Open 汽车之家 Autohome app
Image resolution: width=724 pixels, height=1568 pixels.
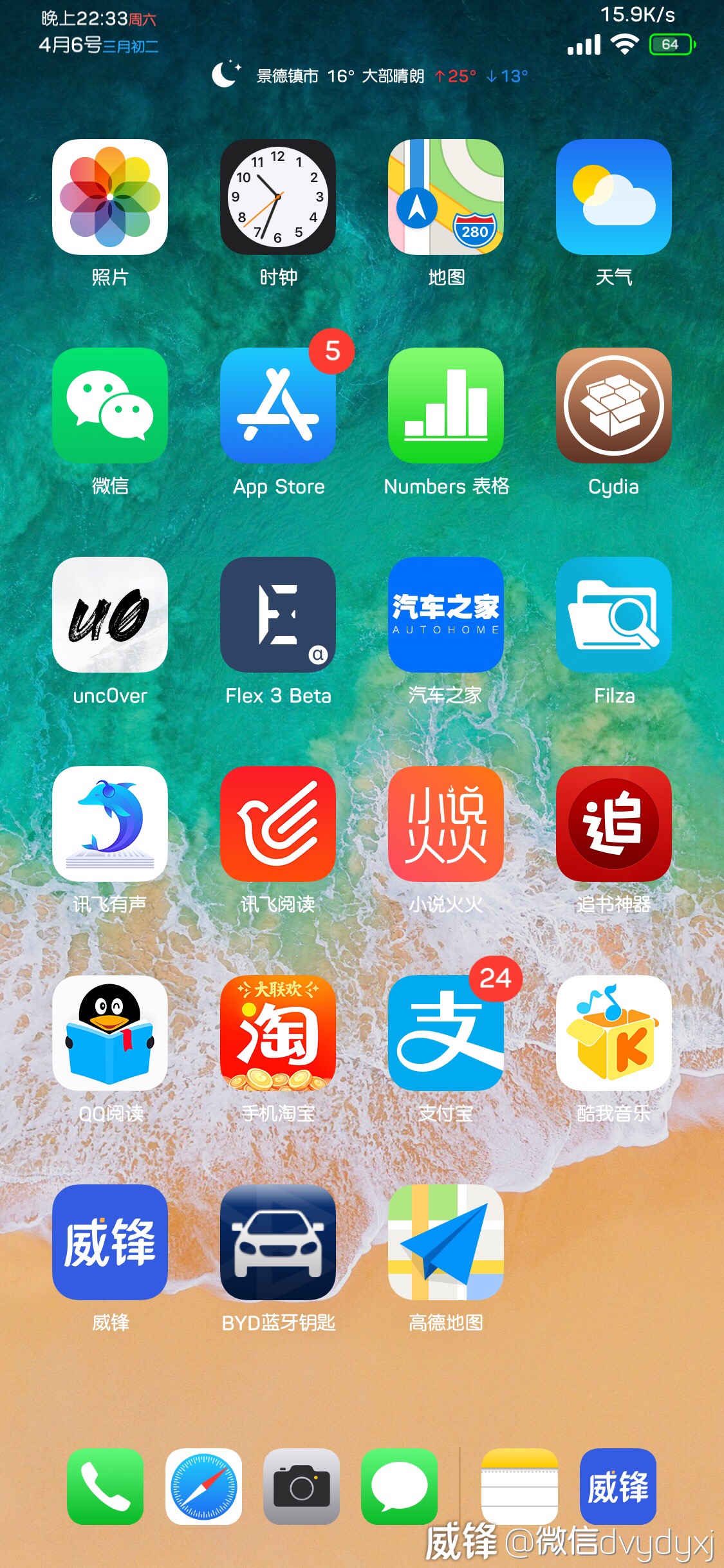point(445,615)
